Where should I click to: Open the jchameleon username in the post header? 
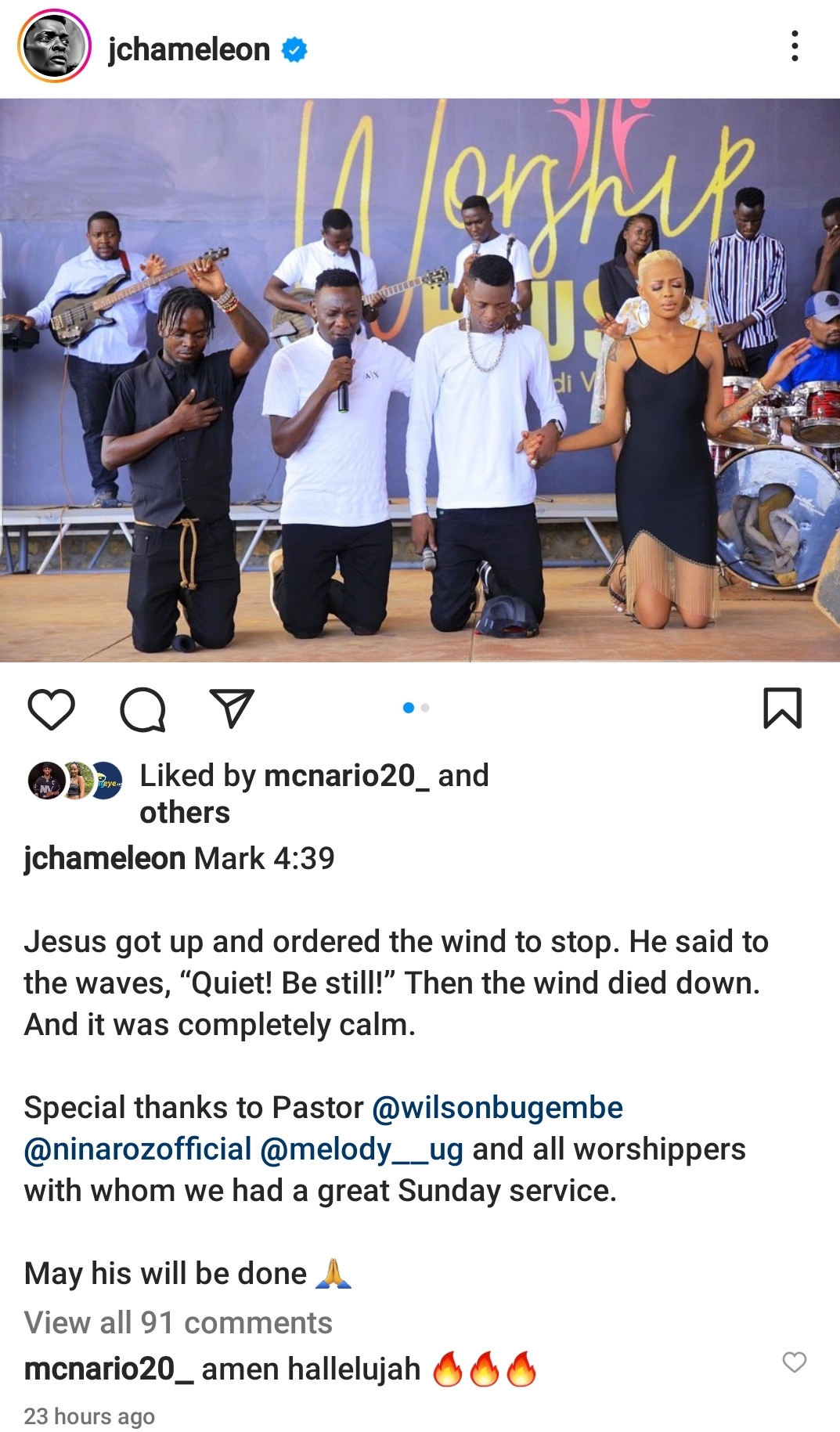tap(189, 49)
